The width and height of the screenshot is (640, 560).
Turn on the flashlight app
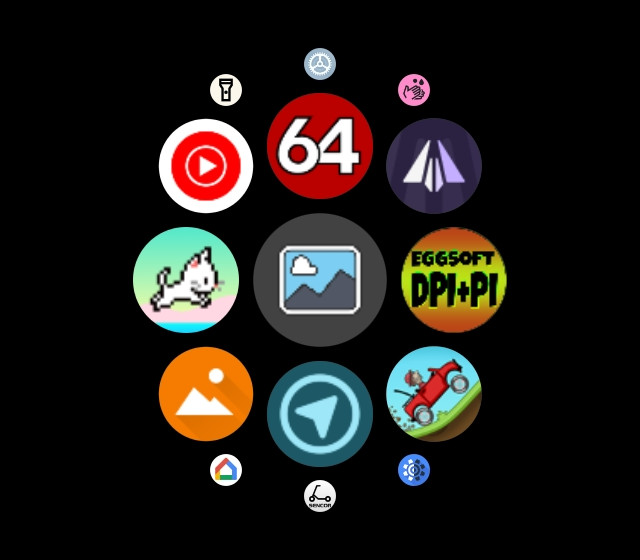226,90
